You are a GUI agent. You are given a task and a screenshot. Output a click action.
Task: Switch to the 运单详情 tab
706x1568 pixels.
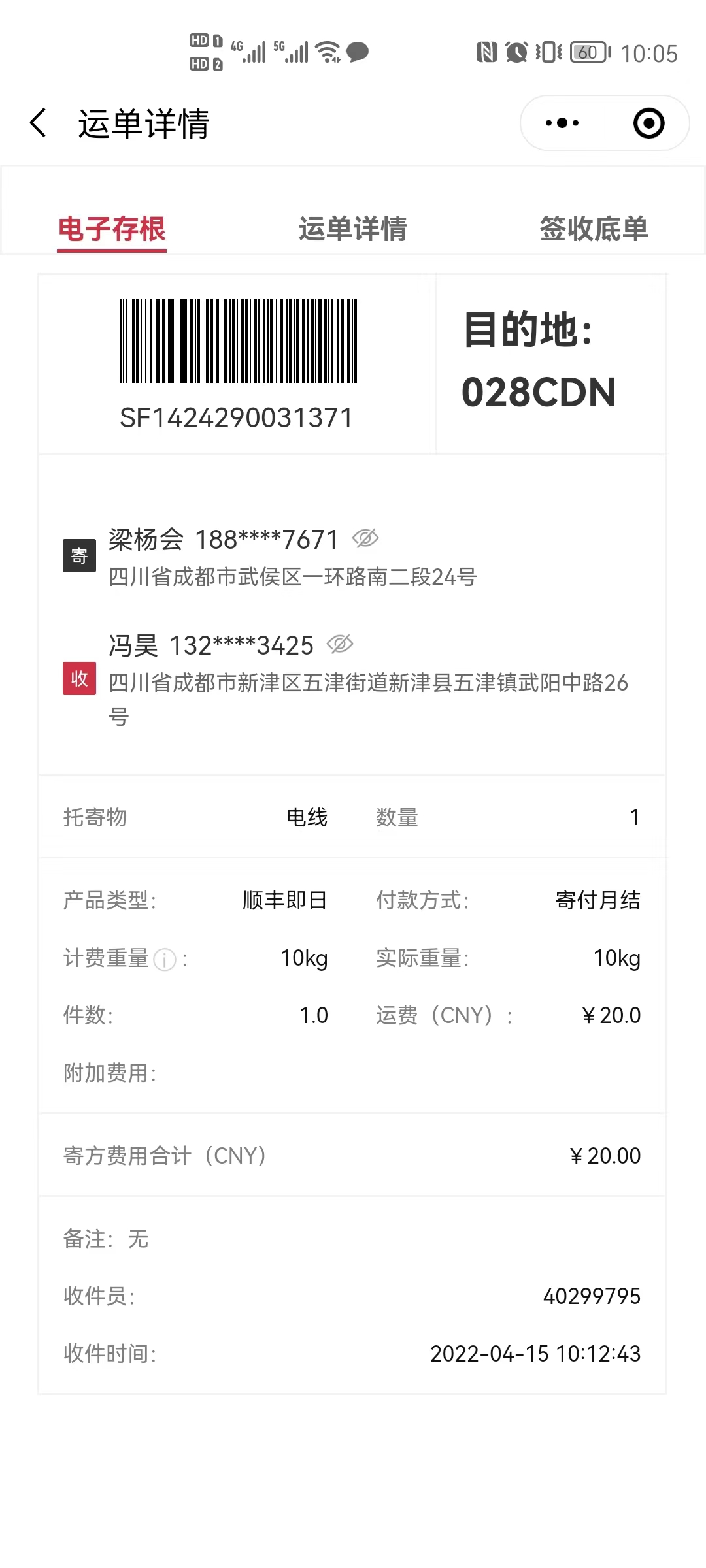353,229
